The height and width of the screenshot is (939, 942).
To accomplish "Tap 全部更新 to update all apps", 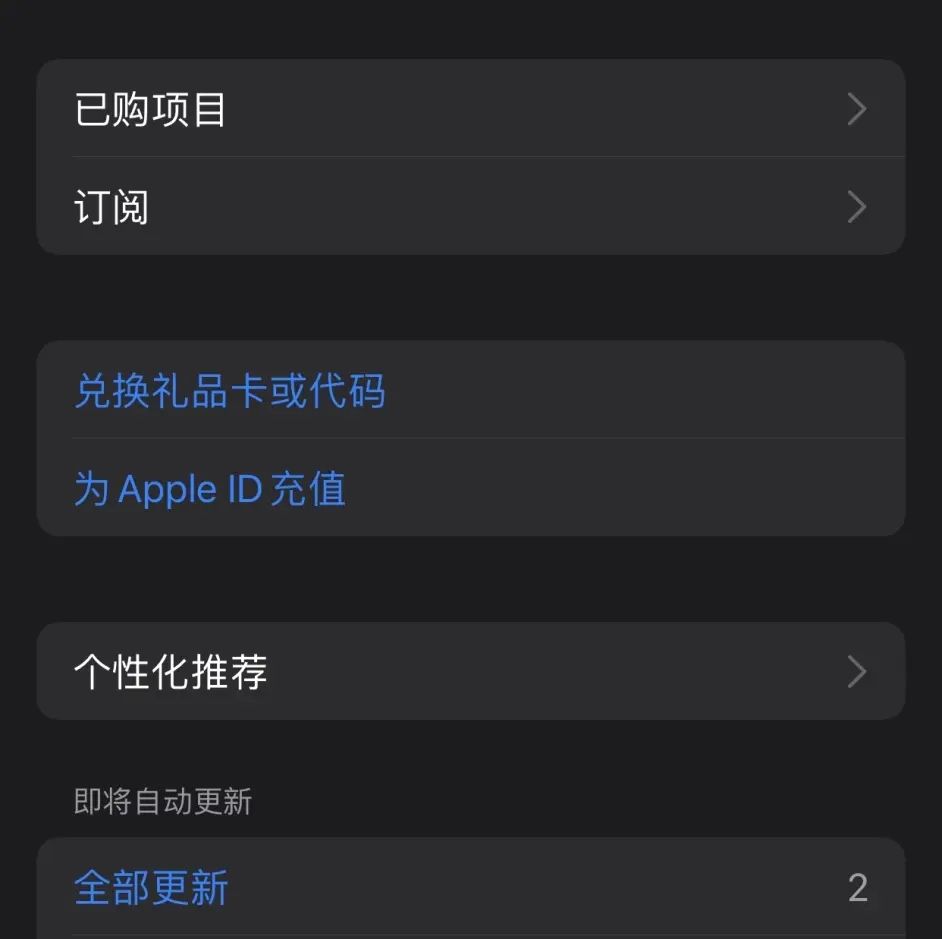I will tap(152, 887).
